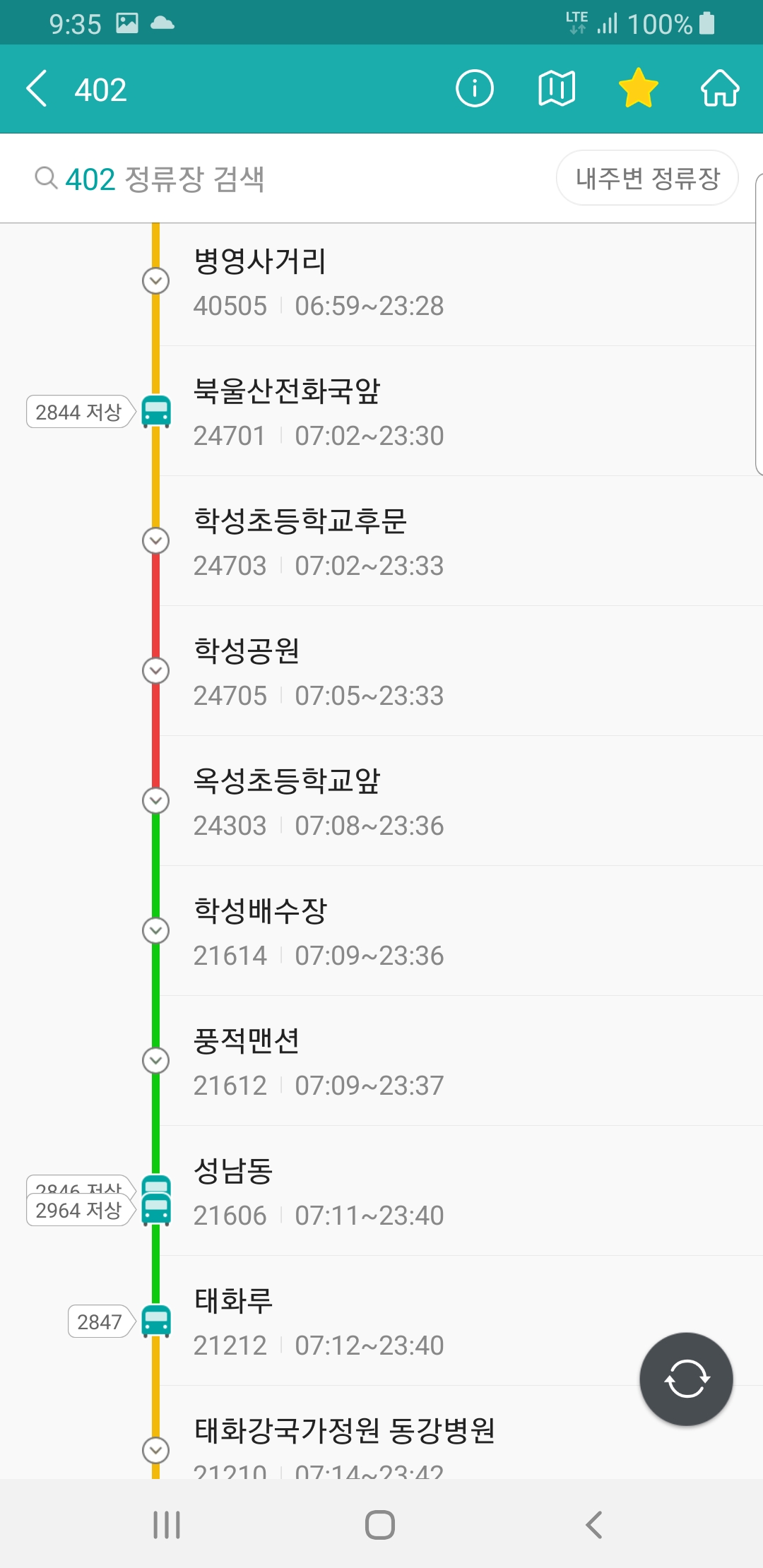Go to the app home screen
The height and width of the screenshot is (1568, 763).
[x=719, y=89]
